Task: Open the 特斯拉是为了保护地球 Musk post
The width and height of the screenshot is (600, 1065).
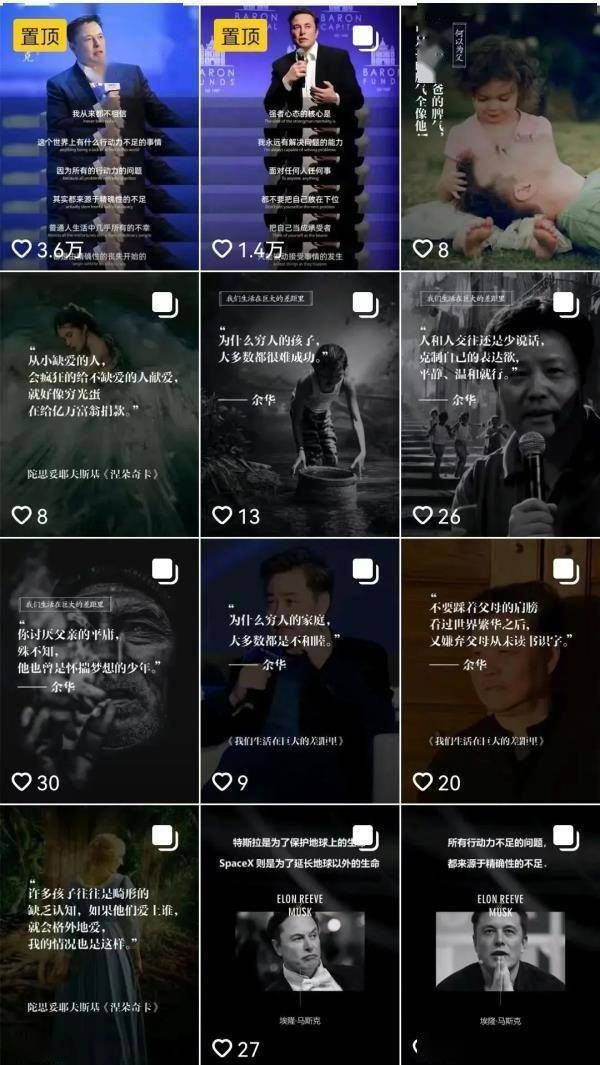Action: click(x=299, y=935)
